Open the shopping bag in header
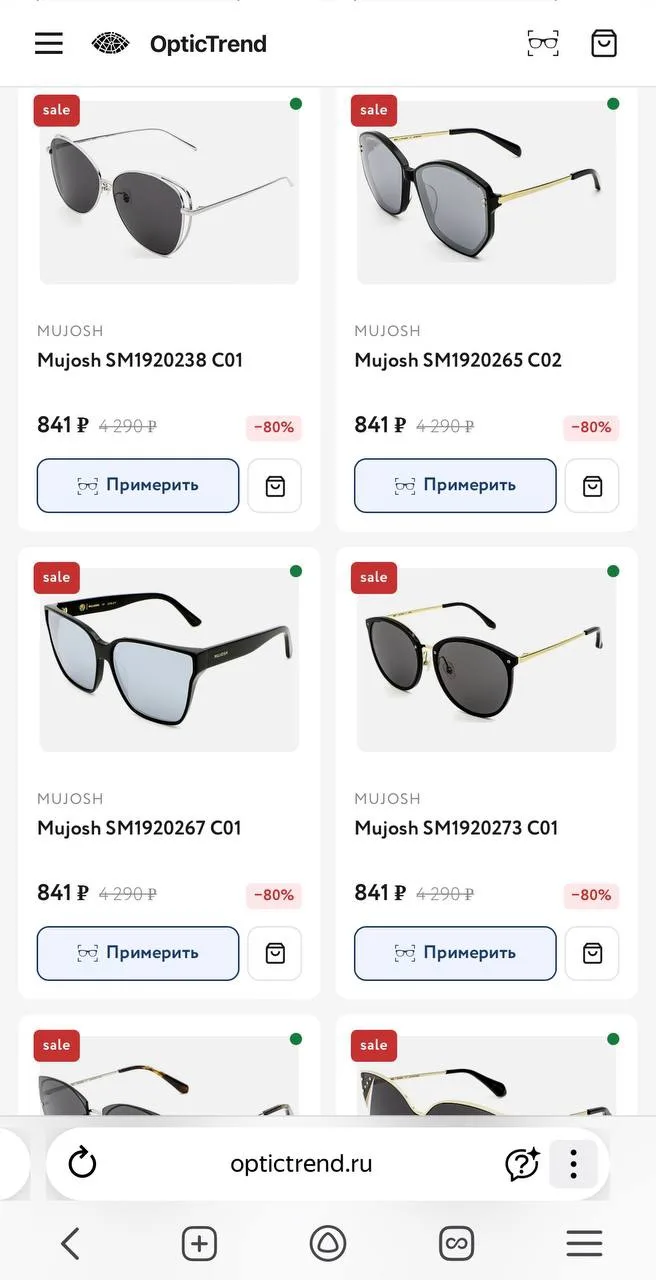 [604, 43]
